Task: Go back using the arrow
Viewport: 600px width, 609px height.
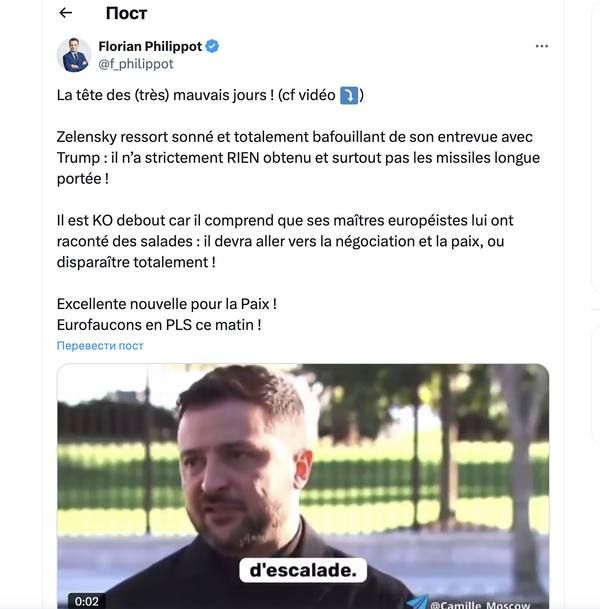Action: click(66, 13)
